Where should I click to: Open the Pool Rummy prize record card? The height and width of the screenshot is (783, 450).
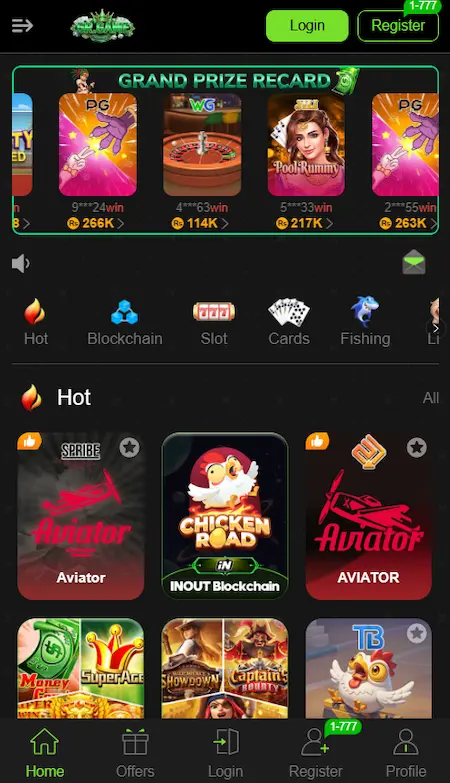click(x=306, y=161)
